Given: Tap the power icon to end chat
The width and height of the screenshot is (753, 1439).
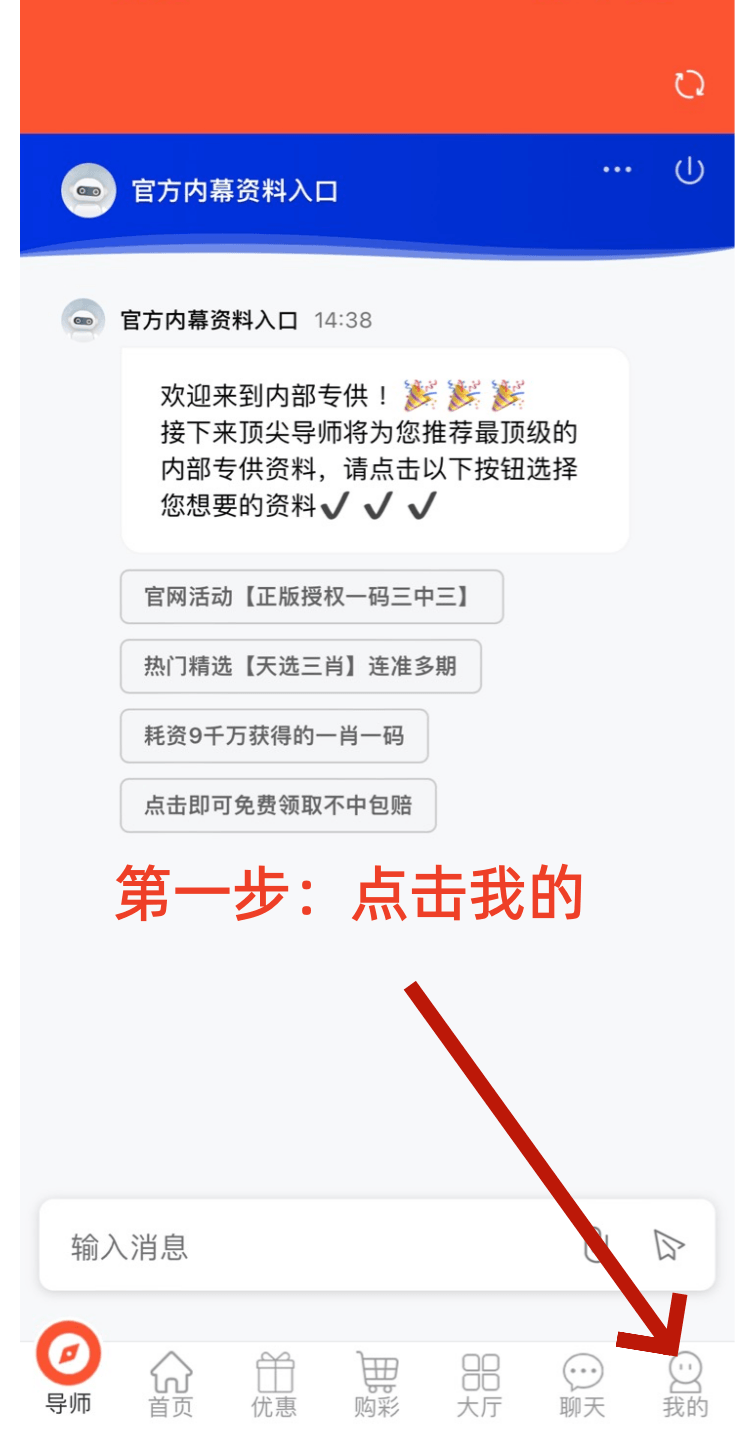Looking at the screenshot, I should [x=689, y=171].
